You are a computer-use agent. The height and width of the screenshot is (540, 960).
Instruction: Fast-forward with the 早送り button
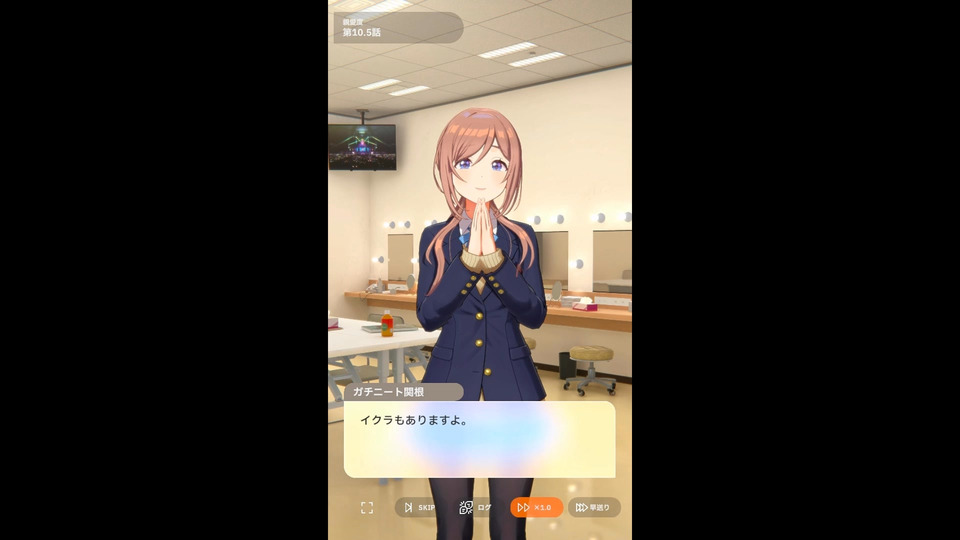[594, 508]
